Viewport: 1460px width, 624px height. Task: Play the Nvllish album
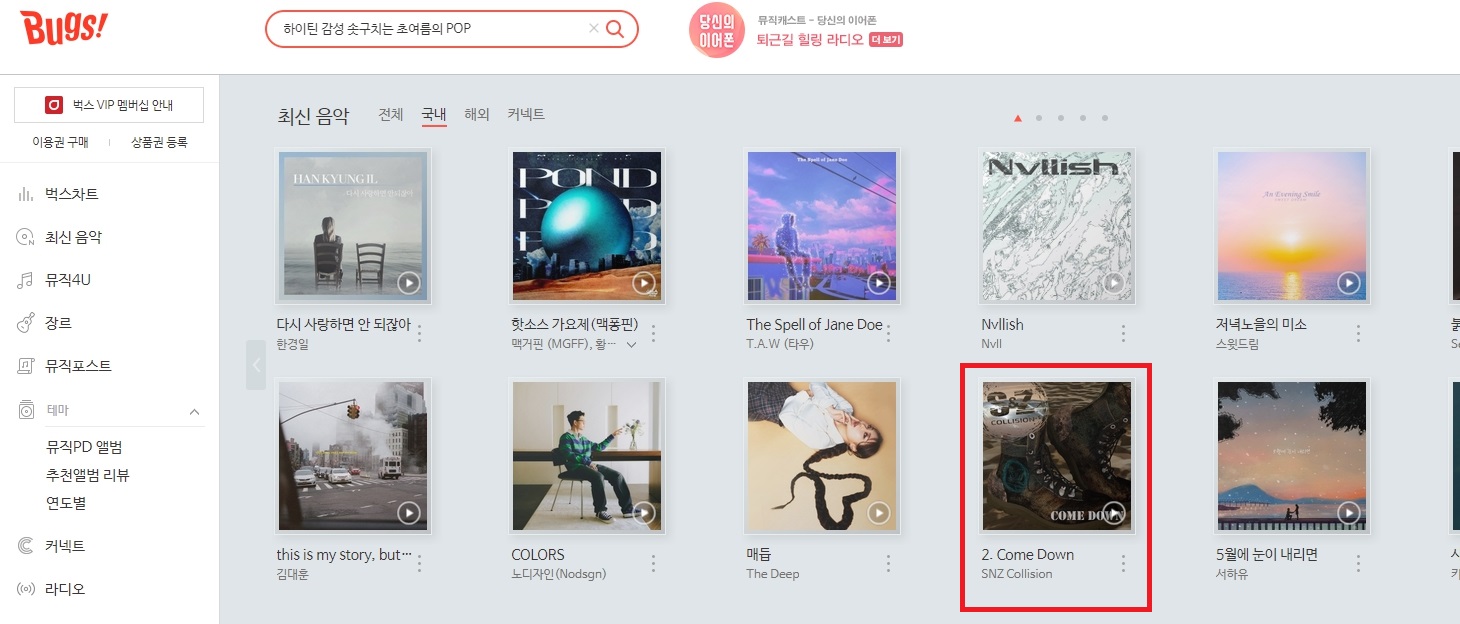click(x=1114, y=283)
